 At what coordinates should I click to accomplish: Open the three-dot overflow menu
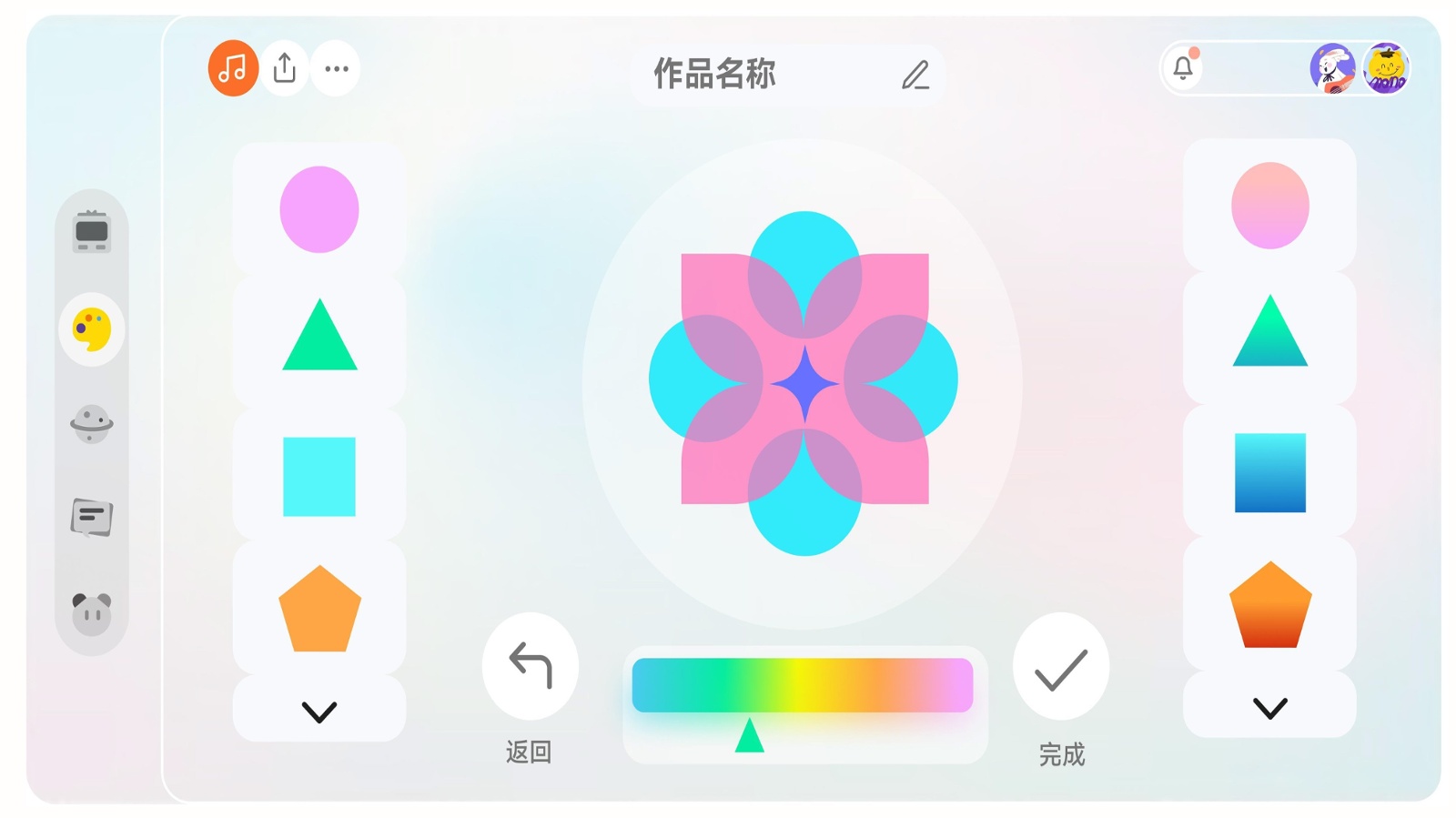point(336,68)
